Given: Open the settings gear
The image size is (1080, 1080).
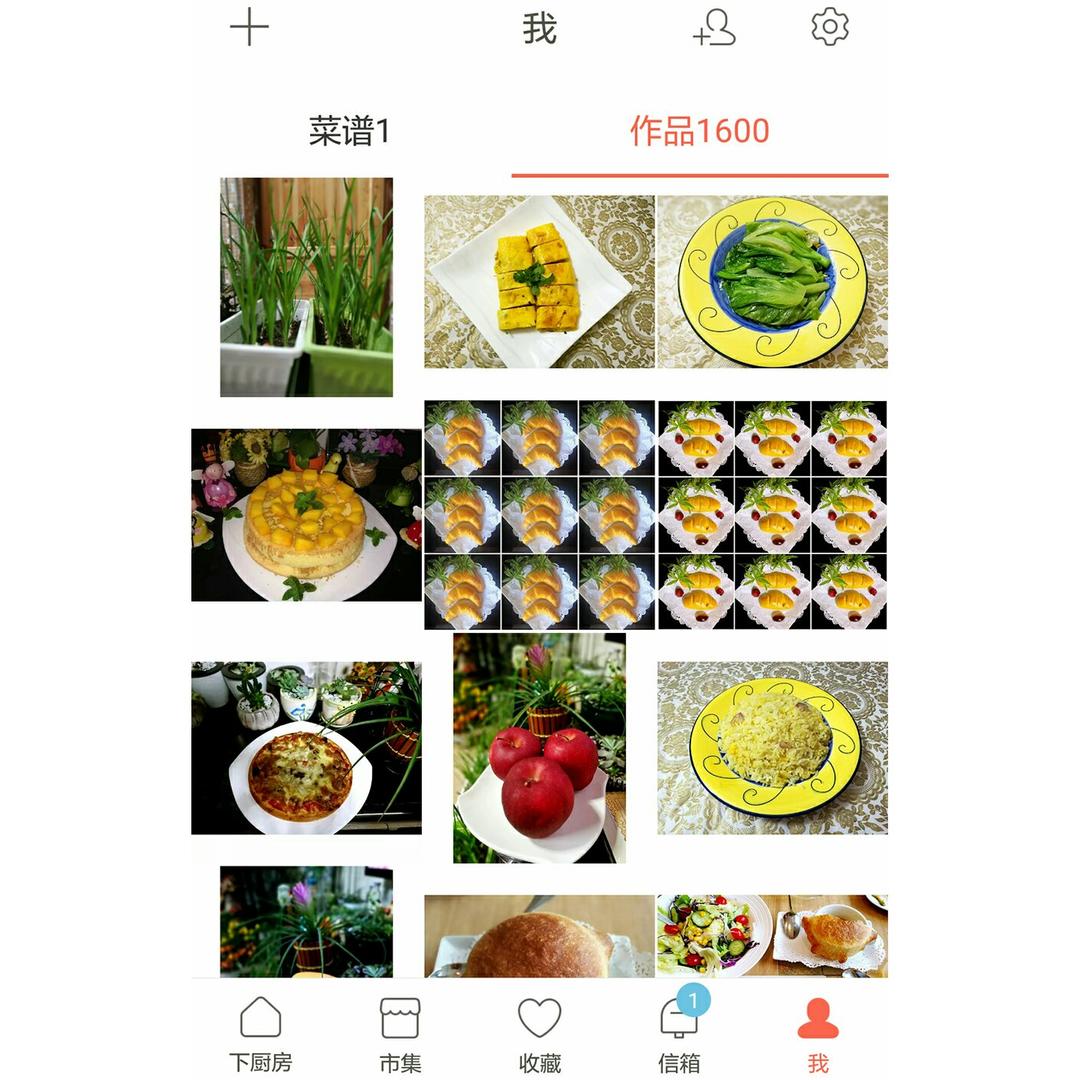Looking at the screenshot, I should (x=830, y=27).
